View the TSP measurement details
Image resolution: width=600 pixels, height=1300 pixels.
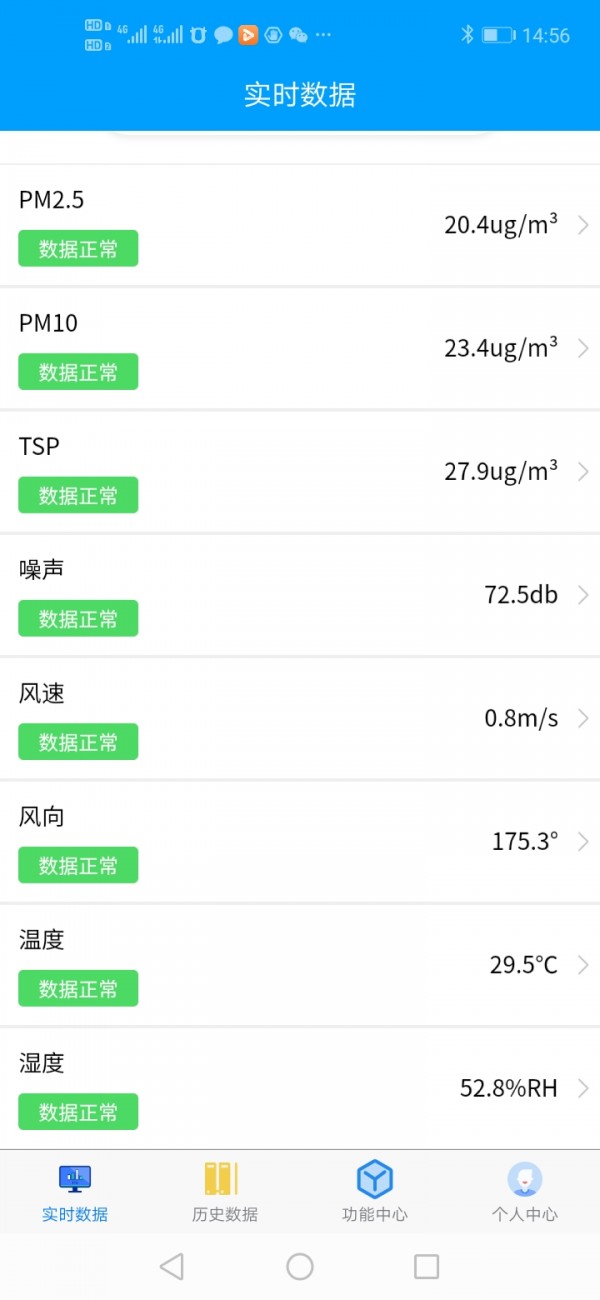[x=300, y=472]
